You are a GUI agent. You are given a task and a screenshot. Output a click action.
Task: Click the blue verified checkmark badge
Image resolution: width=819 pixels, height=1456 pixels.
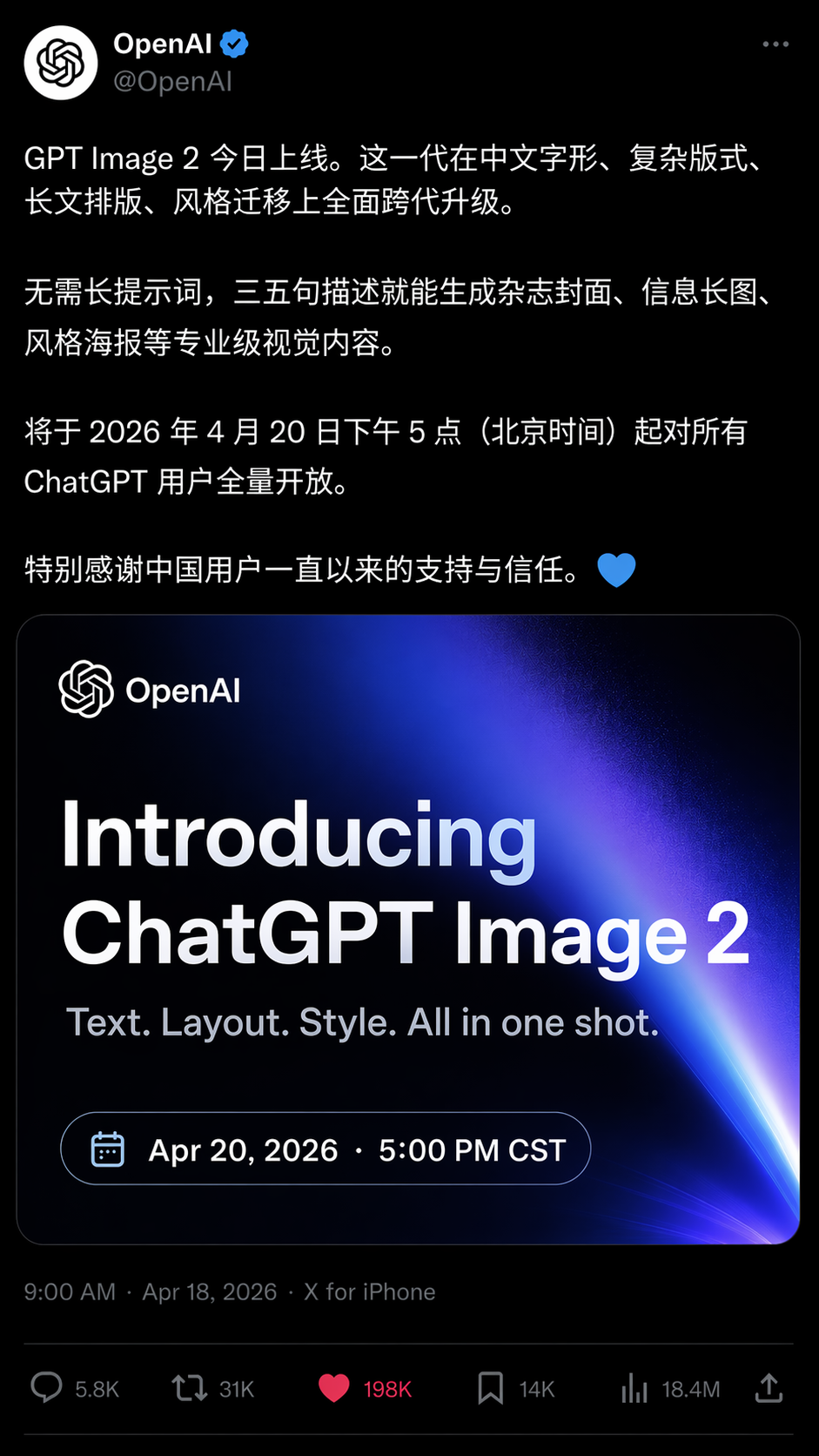[232, 42]
